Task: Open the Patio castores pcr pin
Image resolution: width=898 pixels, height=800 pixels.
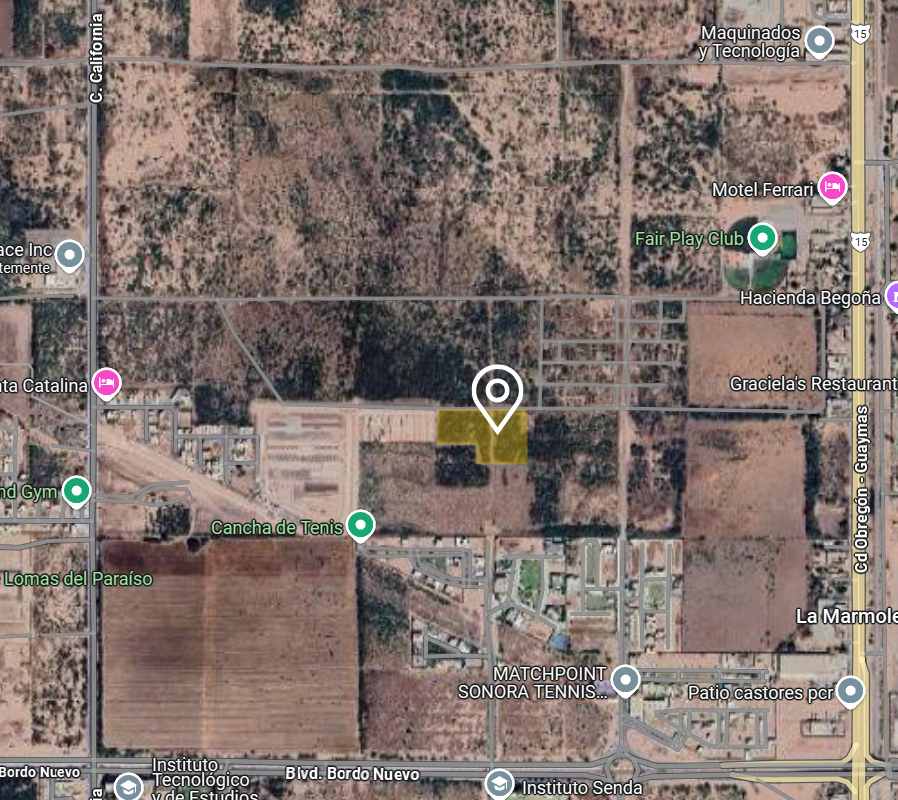Action: click(x=850, y=690)
